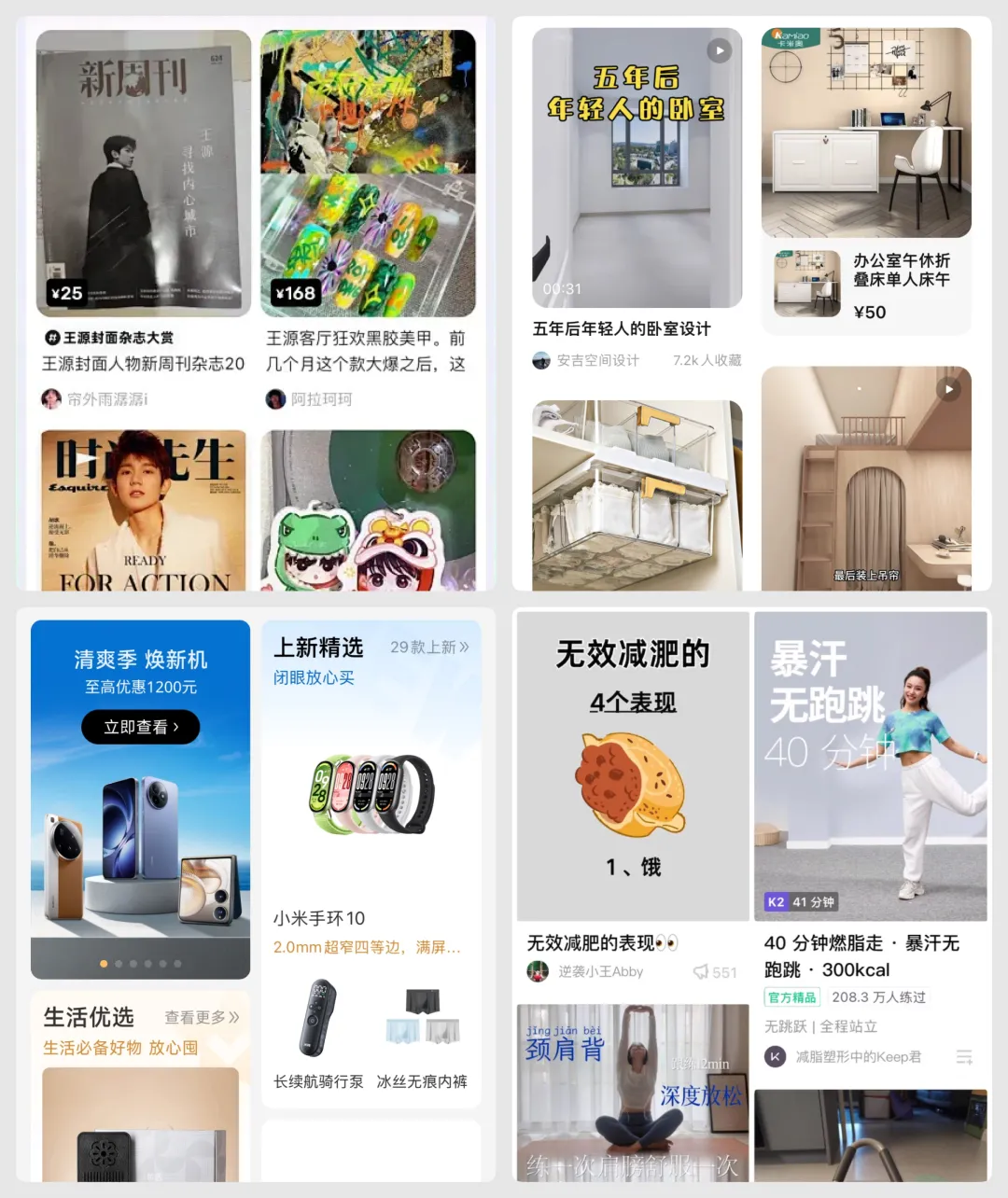Tap the share icon showing 551

(700, 971)
